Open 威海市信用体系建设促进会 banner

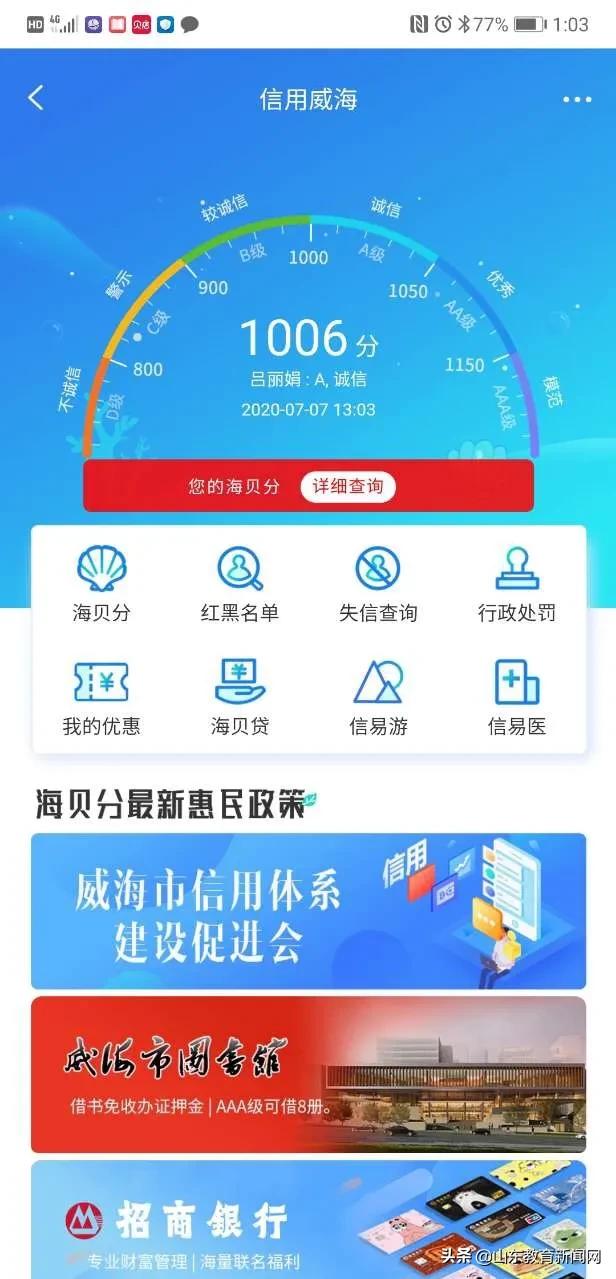308,911
